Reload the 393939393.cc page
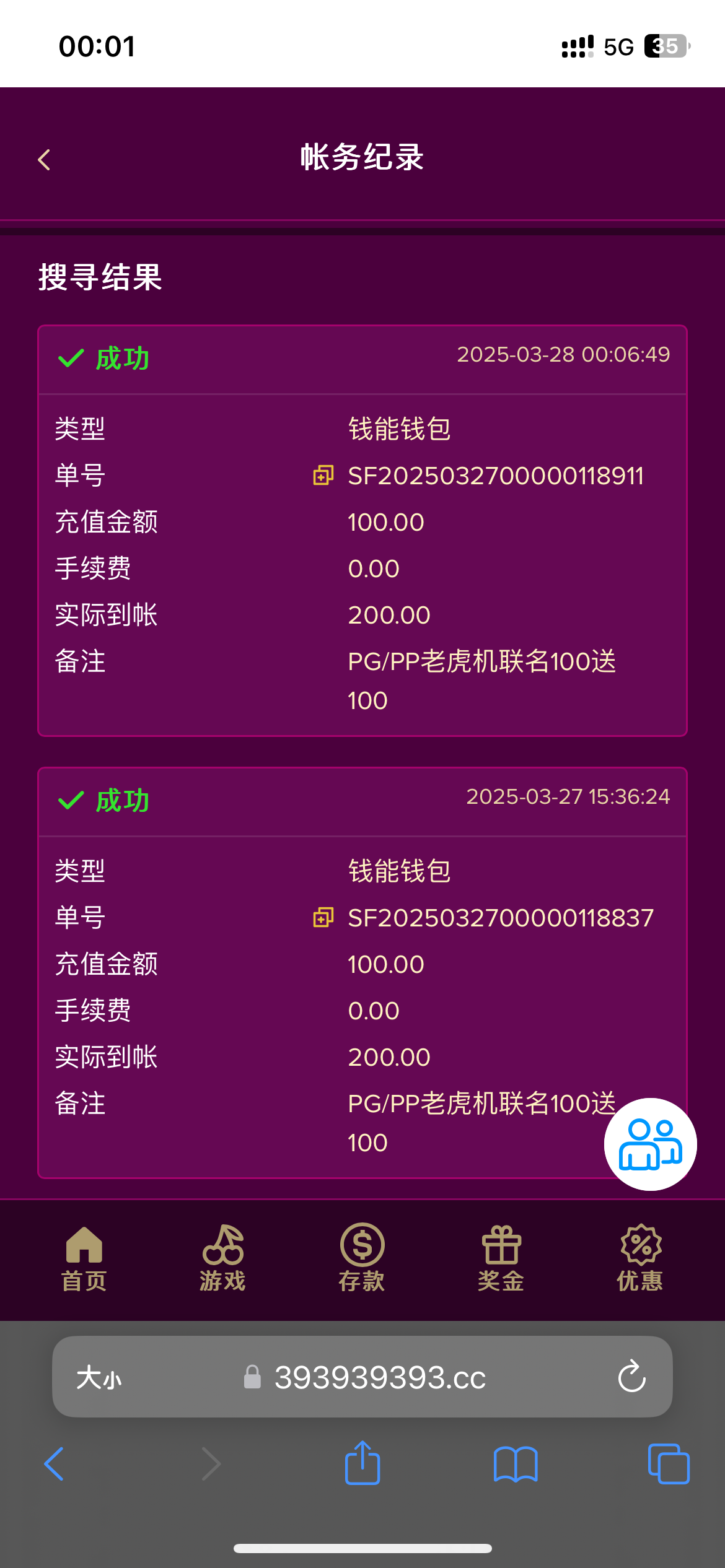The height and width of the screenshot is (1568, 725). tap(630, 1377)
